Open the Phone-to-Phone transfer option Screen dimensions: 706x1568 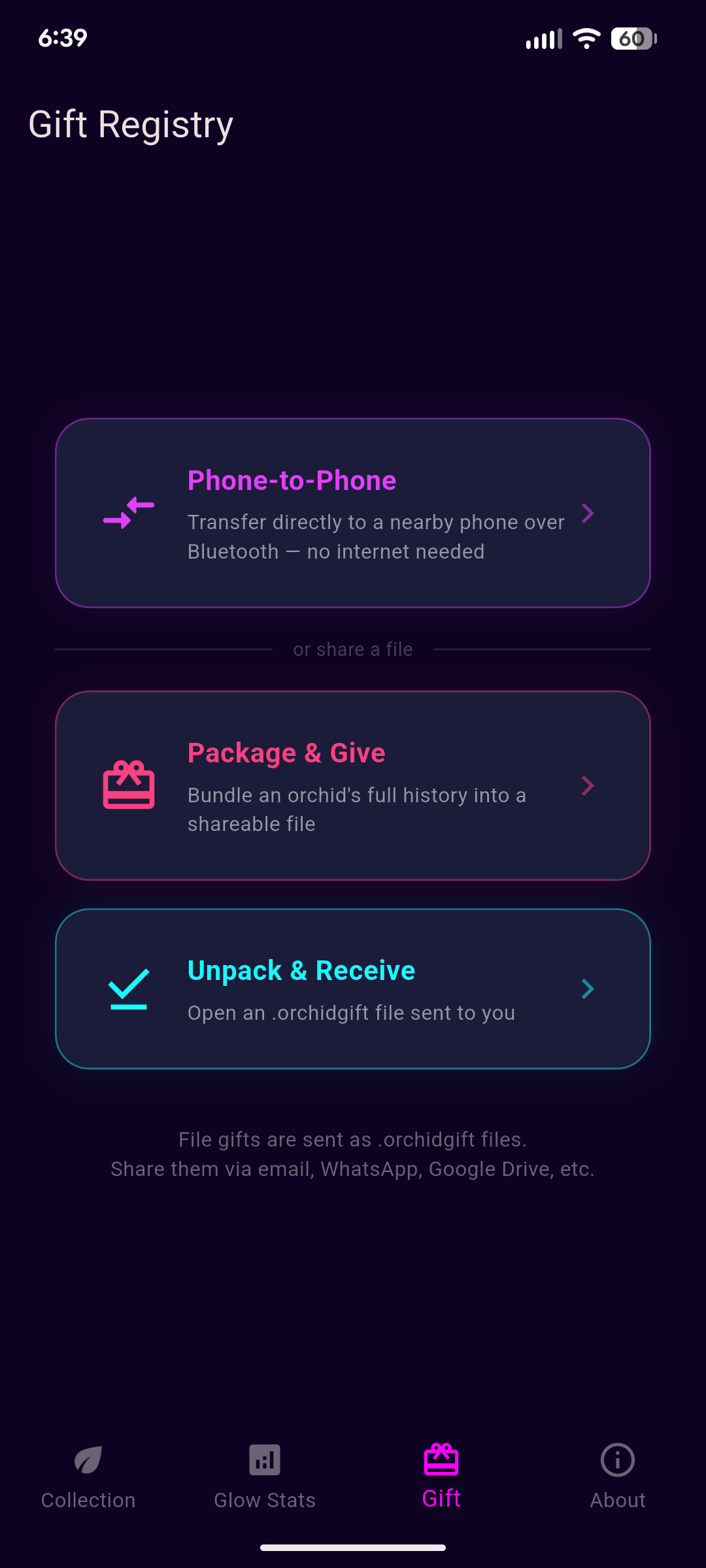(353, 513)
